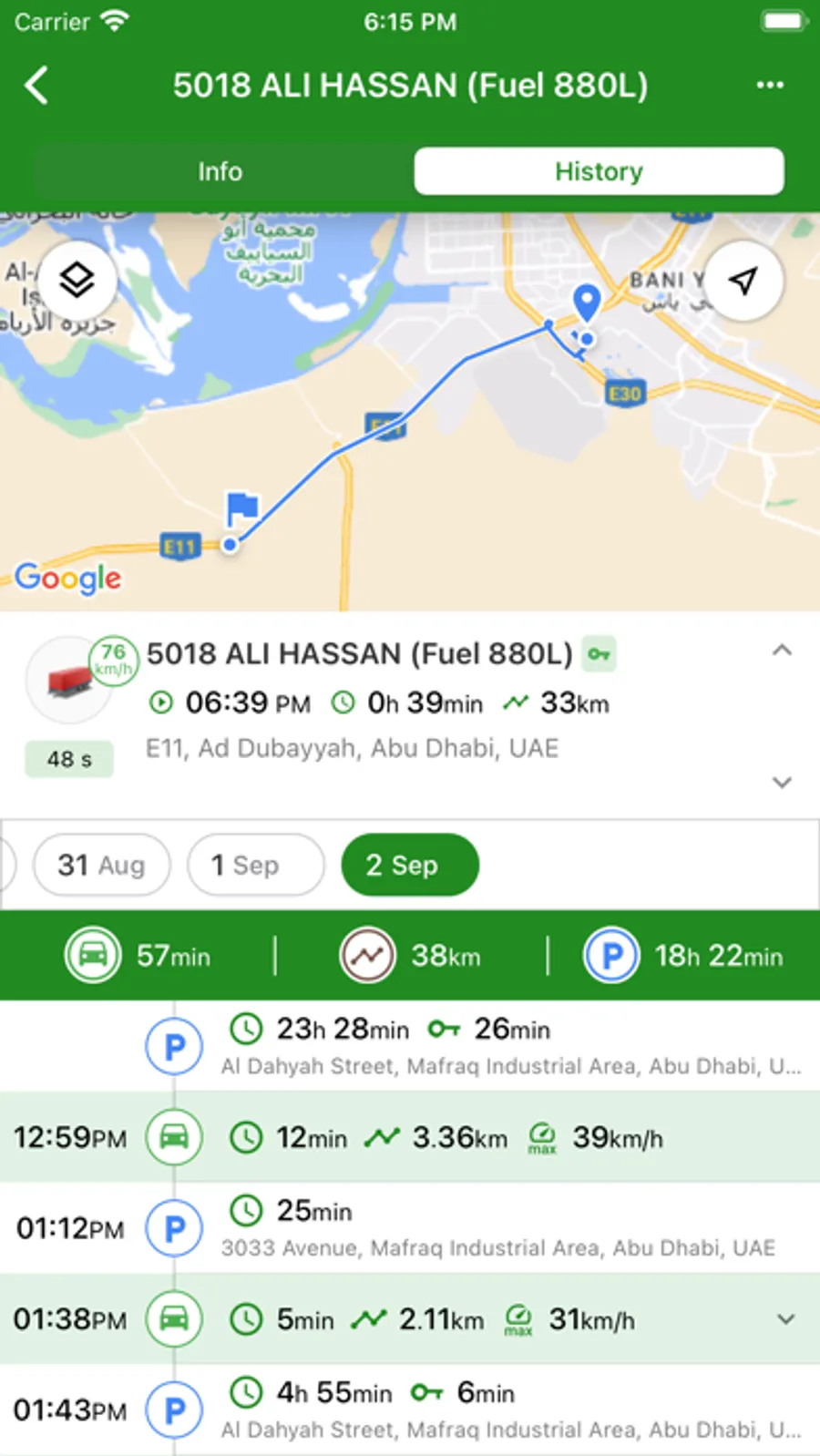
Task: Open the map layers selector
Action: coord(77,280)
